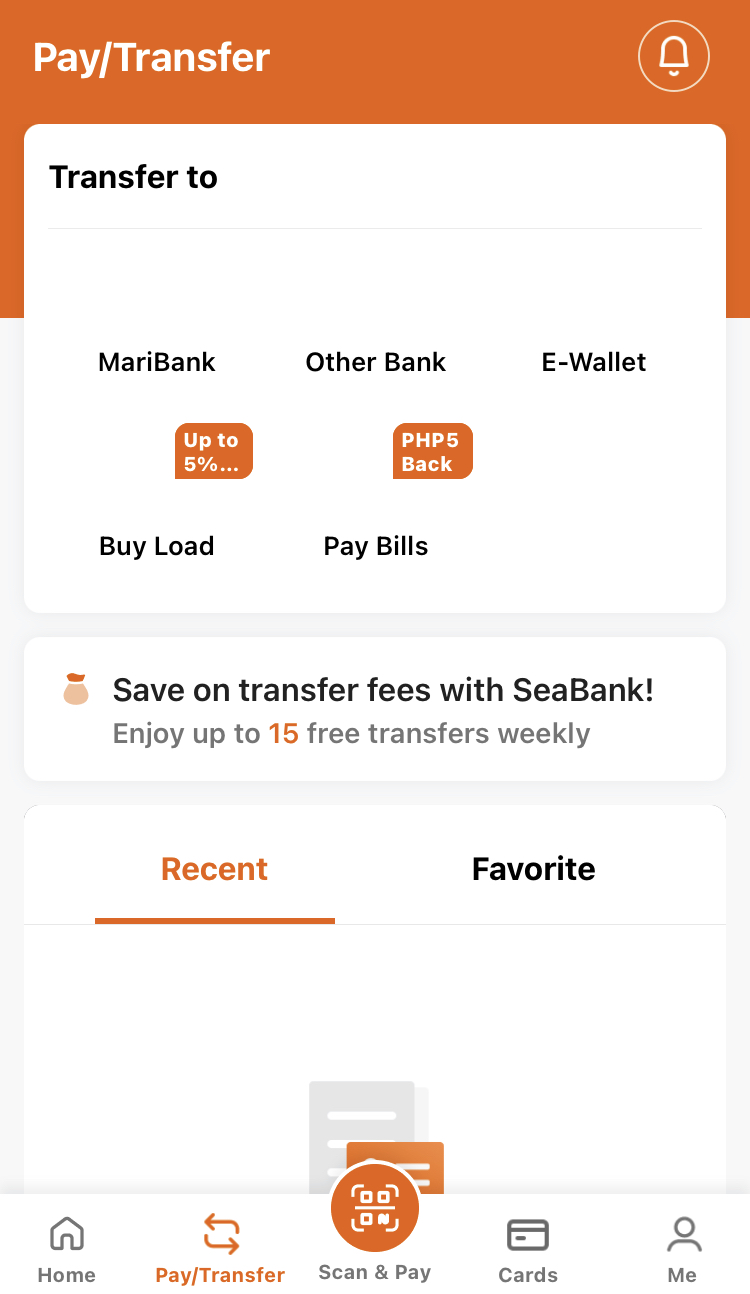Open the Me profile tab
750x1294 pixels.
click(x=682, y=1248)
